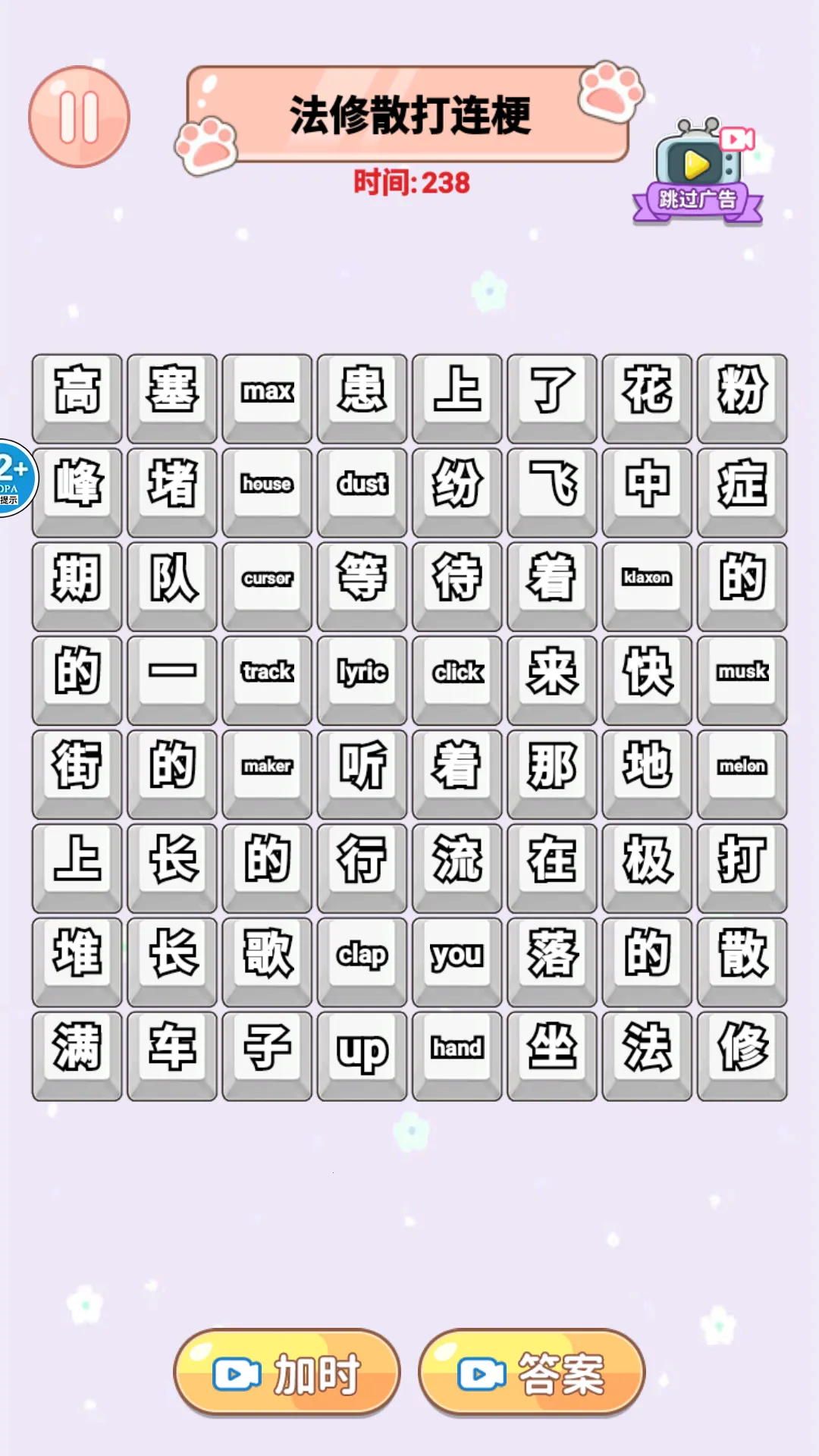The width and height of the screenshot is (819, 1456).
Task: Tap the 'melon' tile
Action: click(x=742, y=767)
